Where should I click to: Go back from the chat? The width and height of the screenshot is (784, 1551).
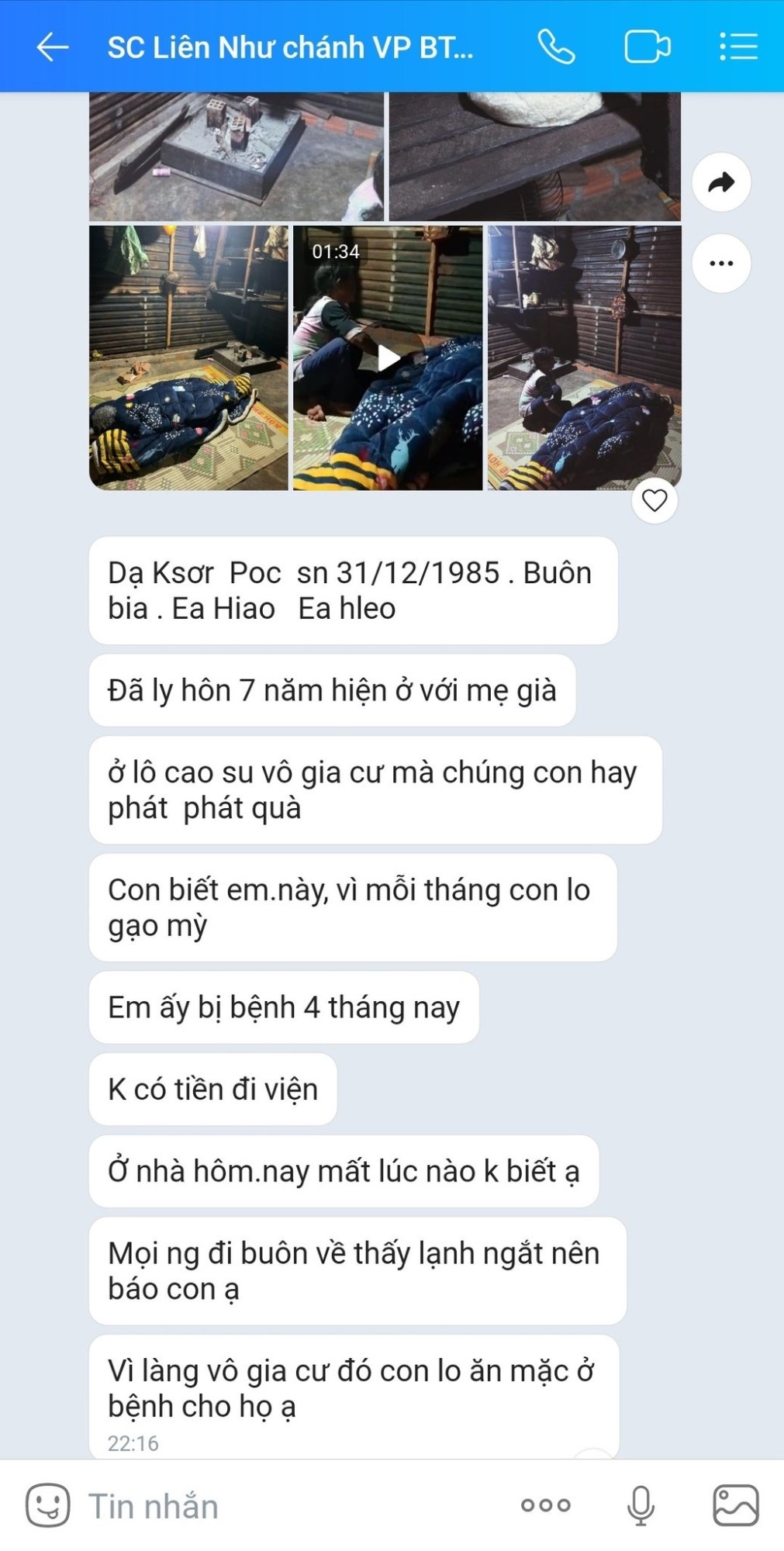coord(52,47)
